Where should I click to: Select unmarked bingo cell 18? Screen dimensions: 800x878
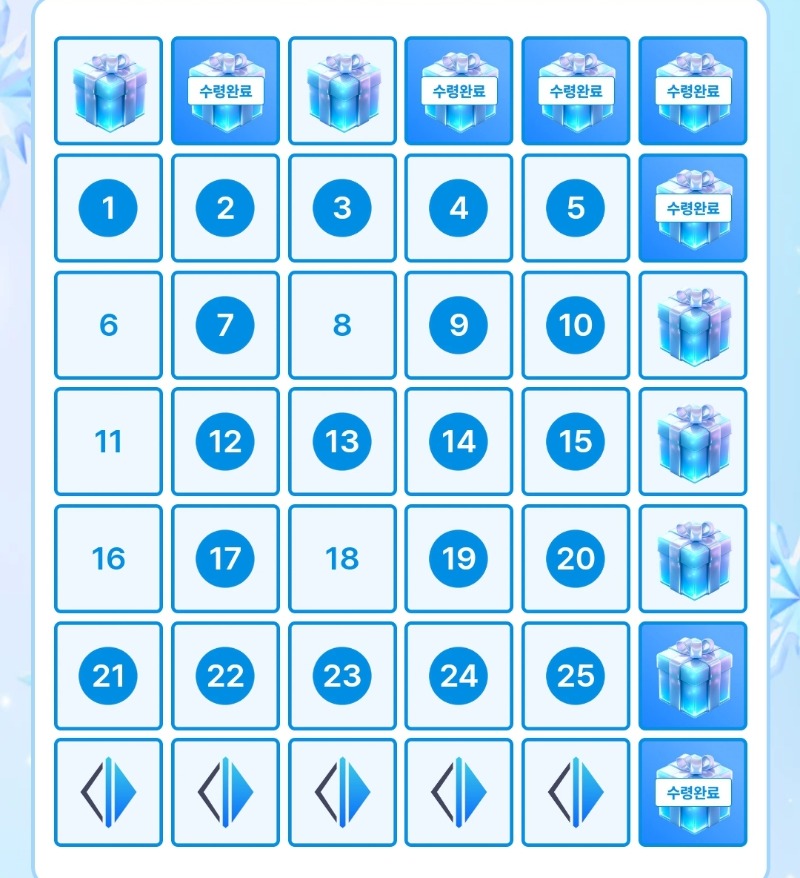tap(342, 558)
